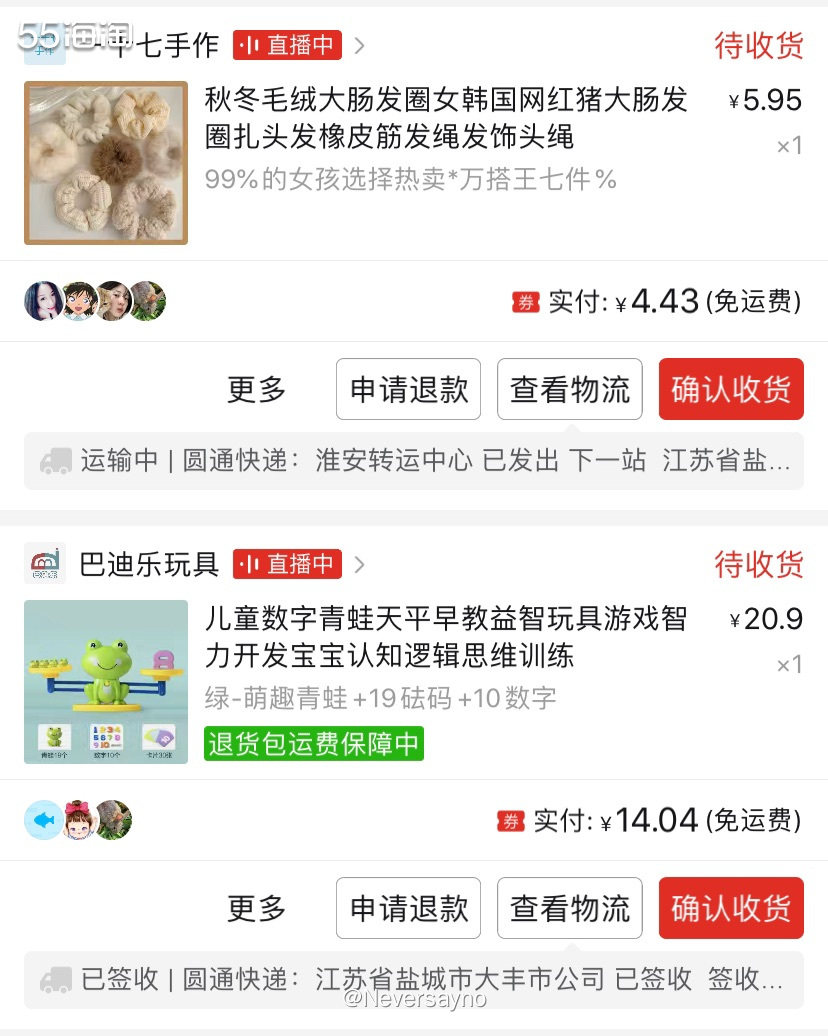Tap 更多 under the frog toy order
This screenshot has height=1036, width=828.
click(x=257, y=908)
